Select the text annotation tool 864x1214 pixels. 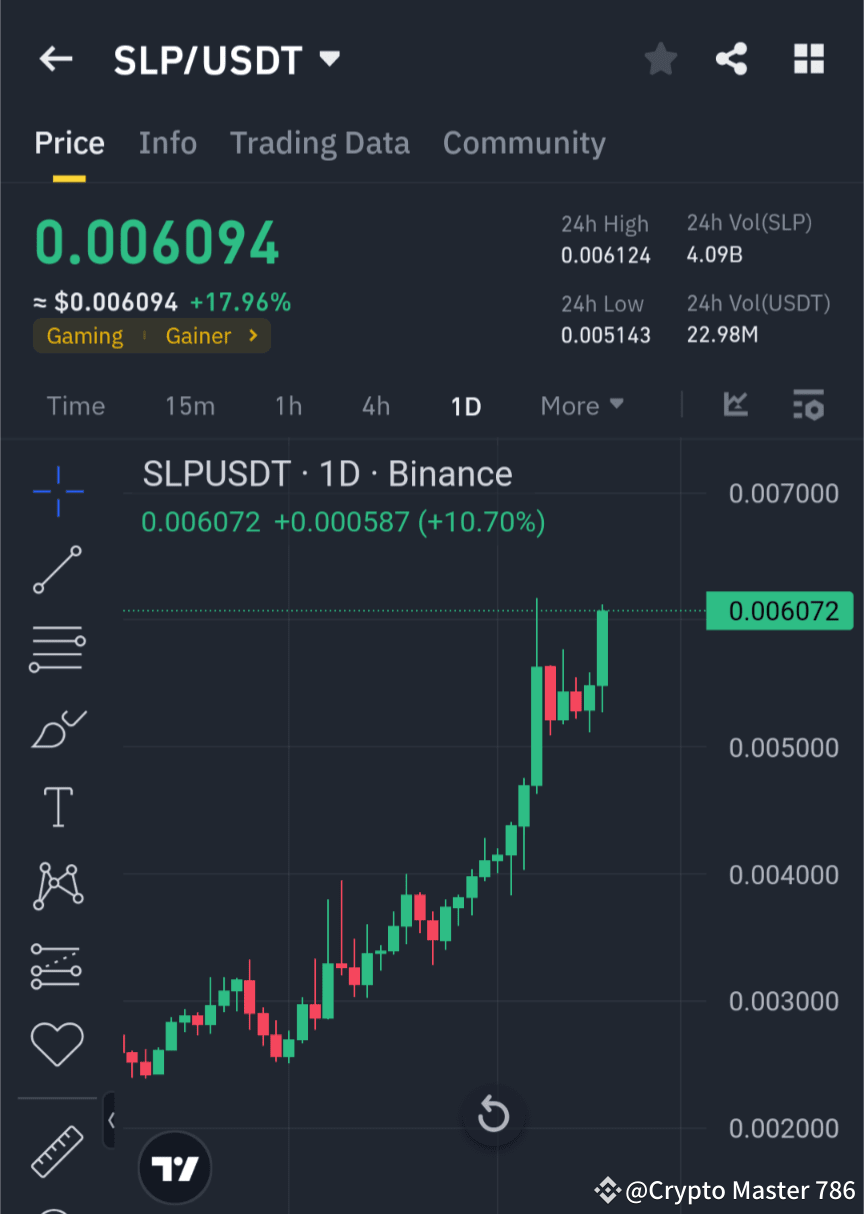(57, 807)
